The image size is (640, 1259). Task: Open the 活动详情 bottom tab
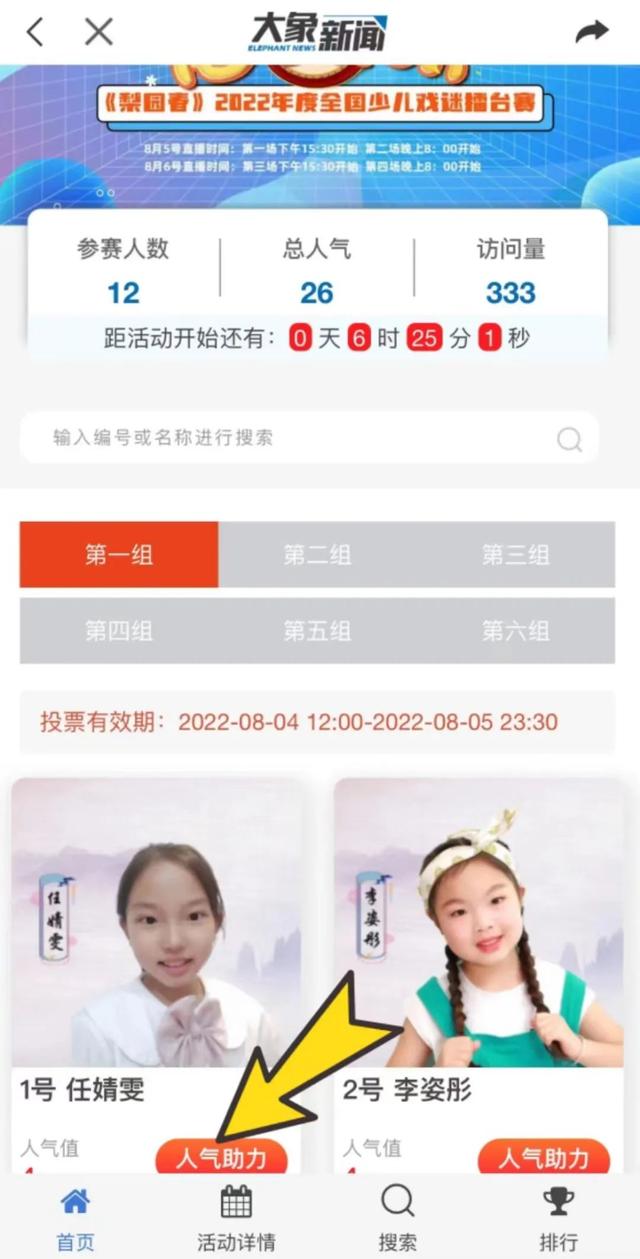(x=236, y=1218)
